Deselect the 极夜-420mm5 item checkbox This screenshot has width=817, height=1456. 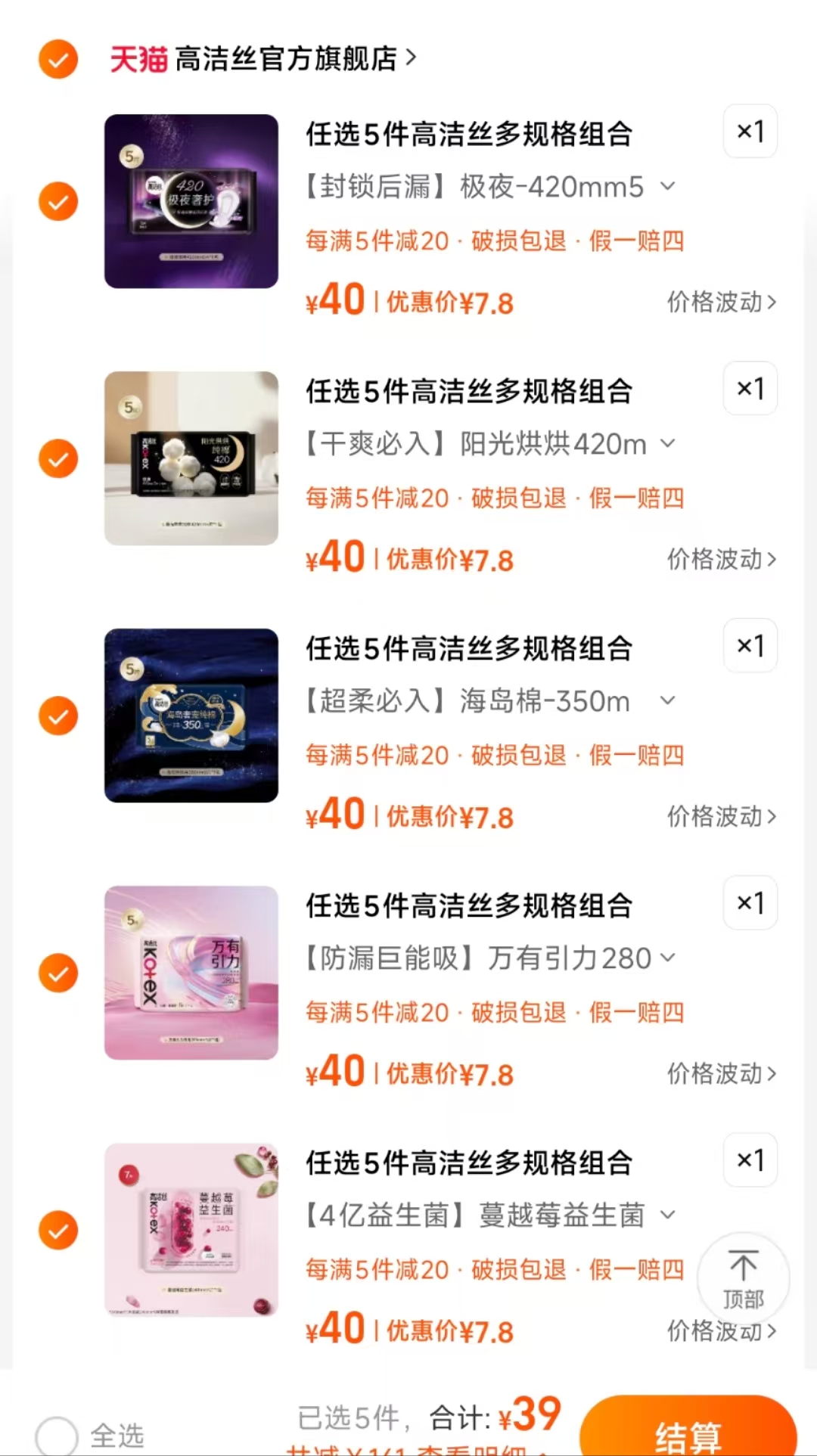pos(58,201)
